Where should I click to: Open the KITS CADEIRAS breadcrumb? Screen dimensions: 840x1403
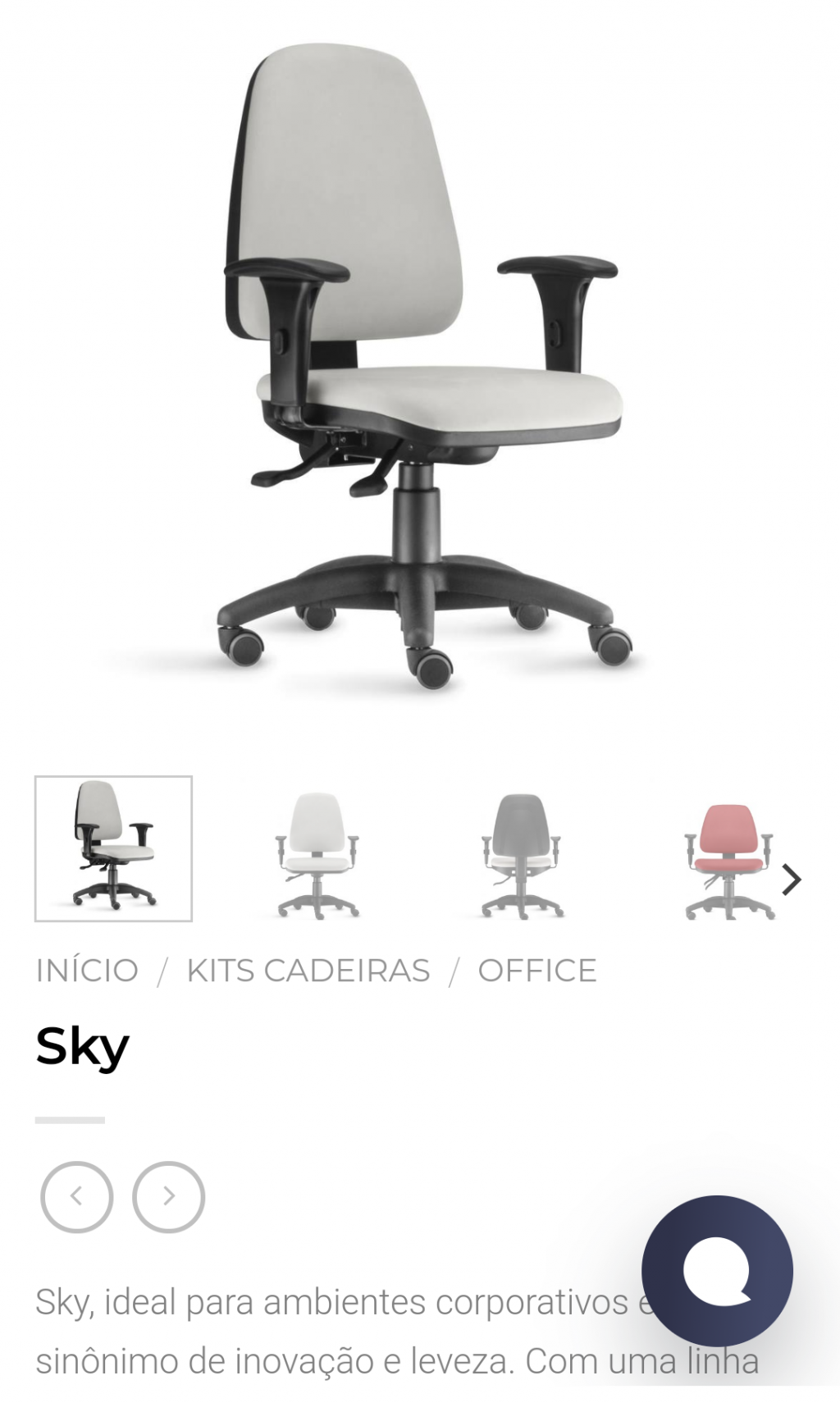(x=308, y=971)
